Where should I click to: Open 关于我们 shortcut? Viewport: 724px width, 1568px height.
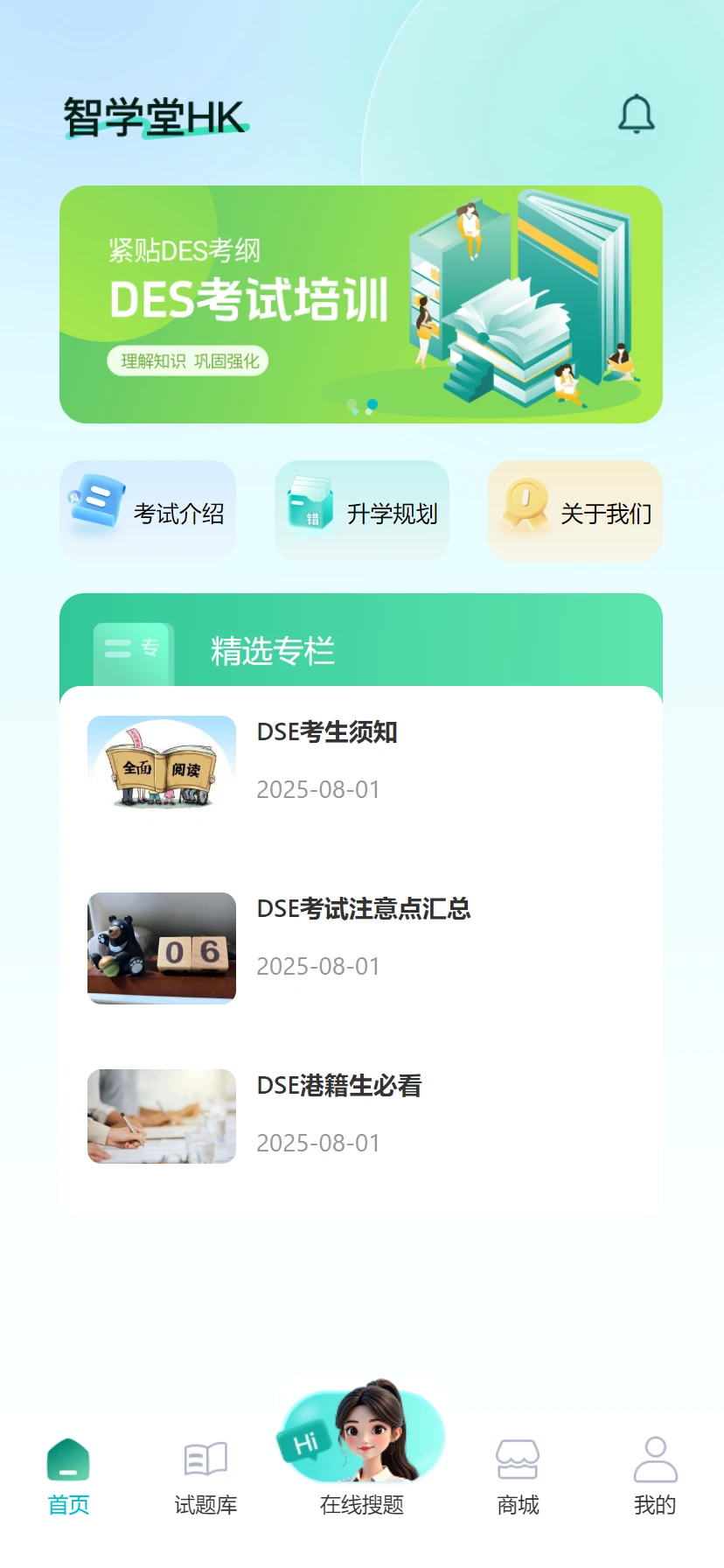pos(575,511)
